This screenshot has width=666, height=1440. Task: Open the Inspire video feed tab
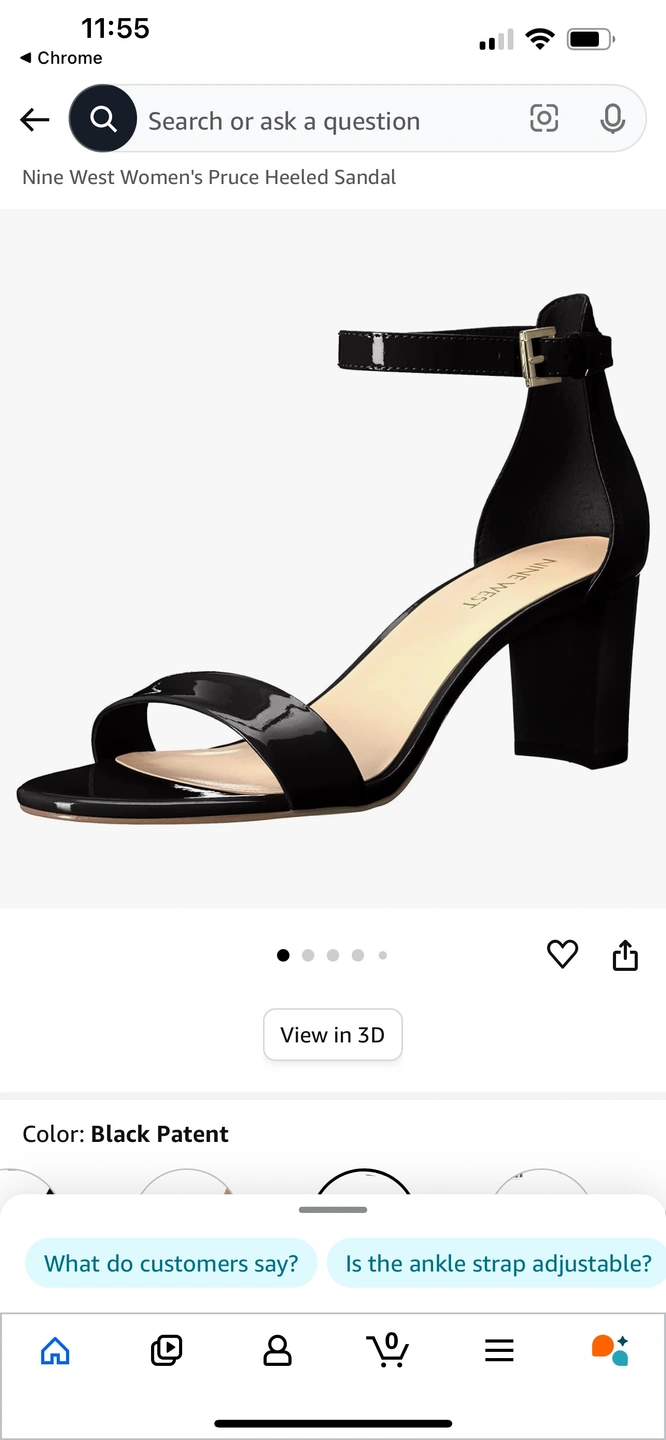tap(166, 1351)
